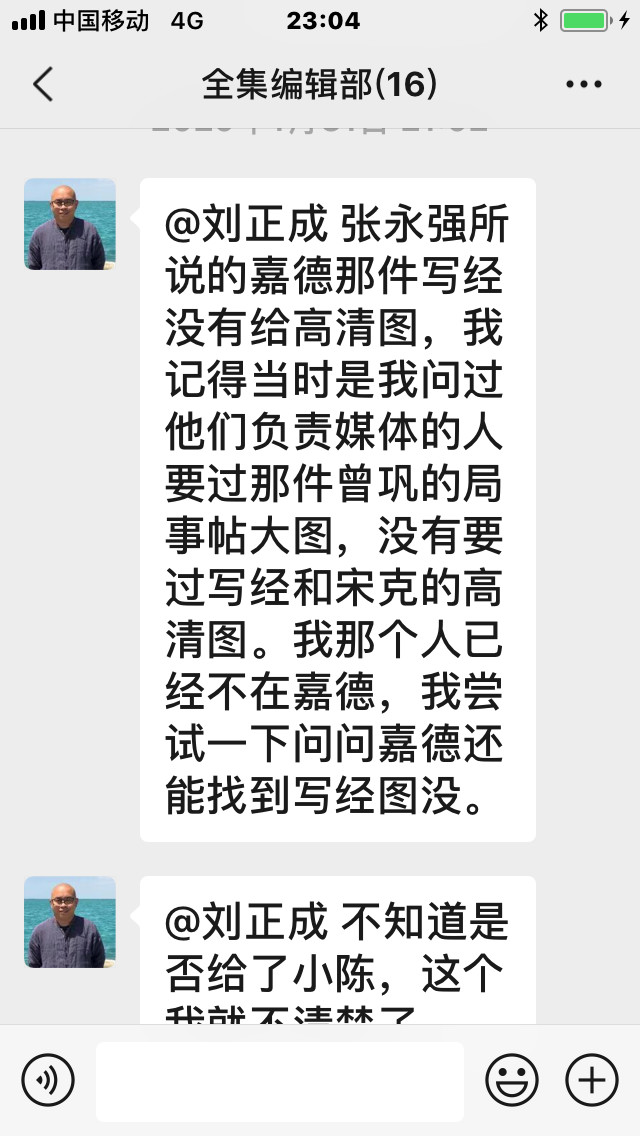This screenshot has width=640, height=1136.
Task: Open the plus attachments menu
Action: click(x=592, y=1080)
